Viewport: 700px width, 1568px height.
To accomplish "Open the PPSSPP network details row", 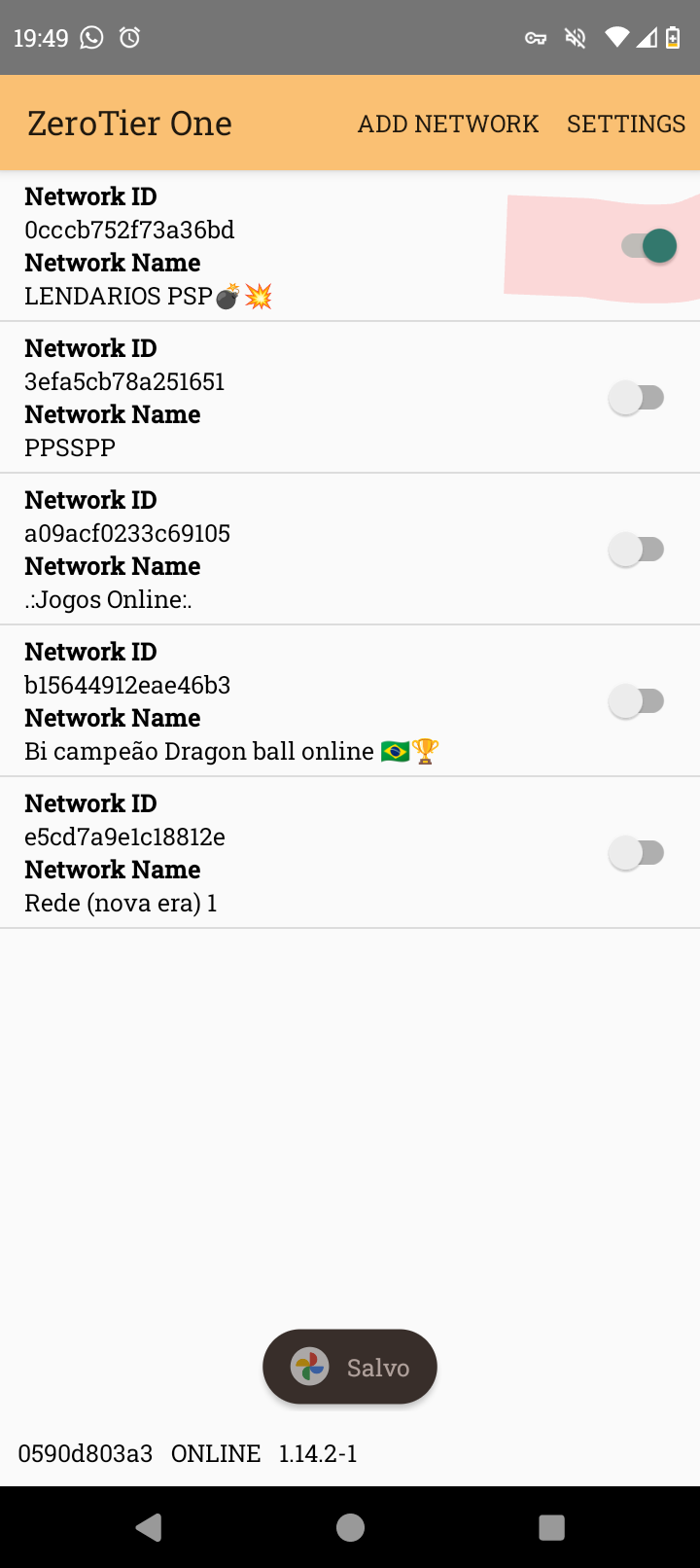I will pos(243,398).
